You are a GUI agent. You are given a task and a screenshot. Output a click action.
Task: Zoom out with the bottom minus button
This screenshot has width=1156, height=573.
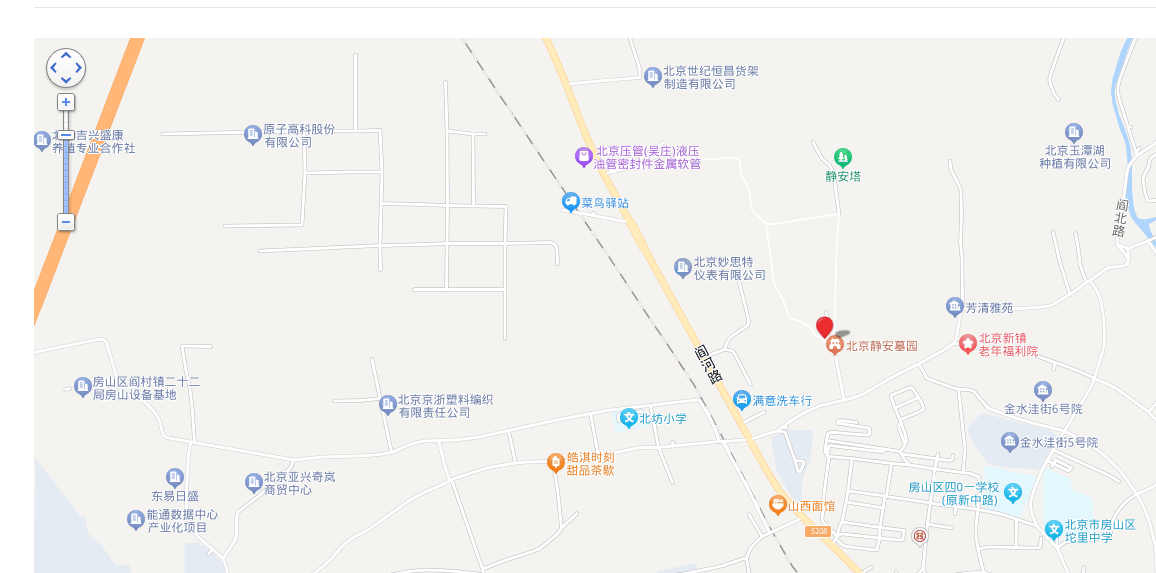(x=66, y=222)
